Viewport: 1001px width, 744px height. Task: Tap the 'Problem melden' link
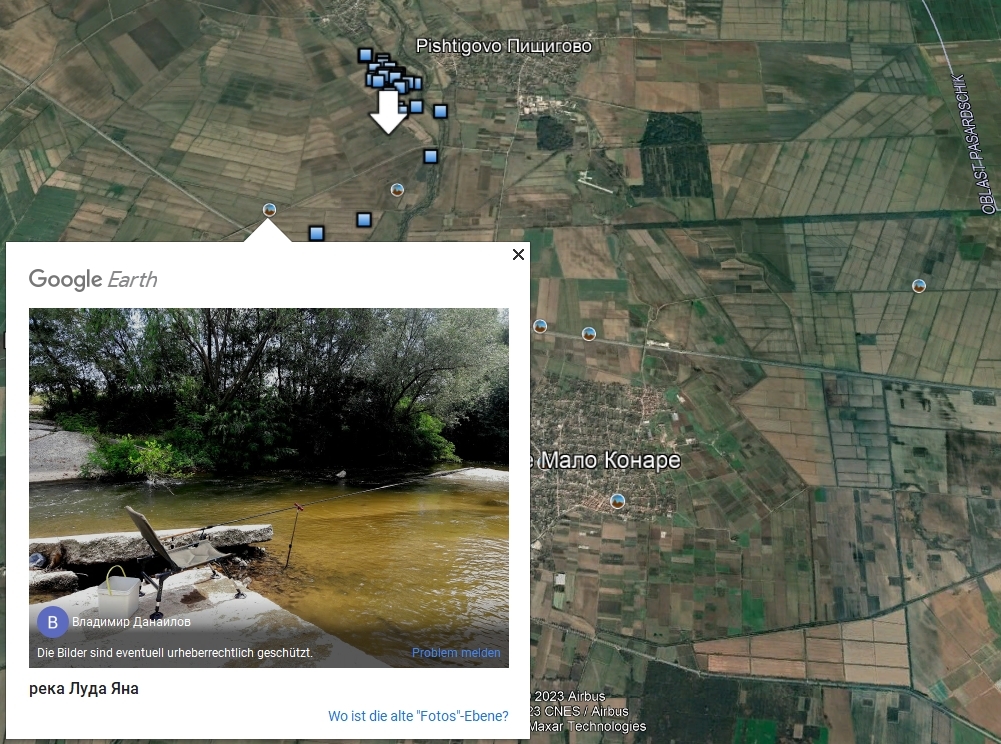[x=456, y=653]
